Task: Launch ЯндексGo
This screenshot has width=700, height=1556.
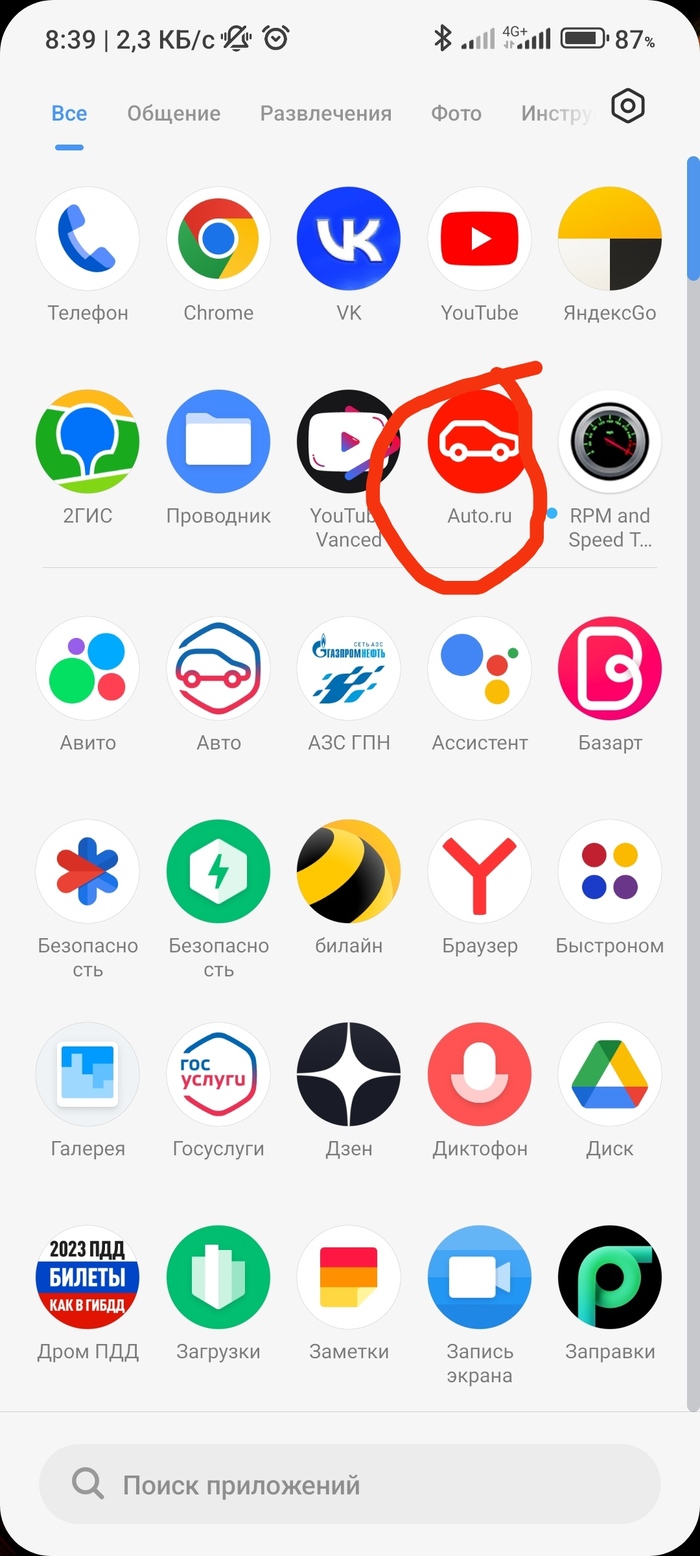Action: click(x=609, y=239)
